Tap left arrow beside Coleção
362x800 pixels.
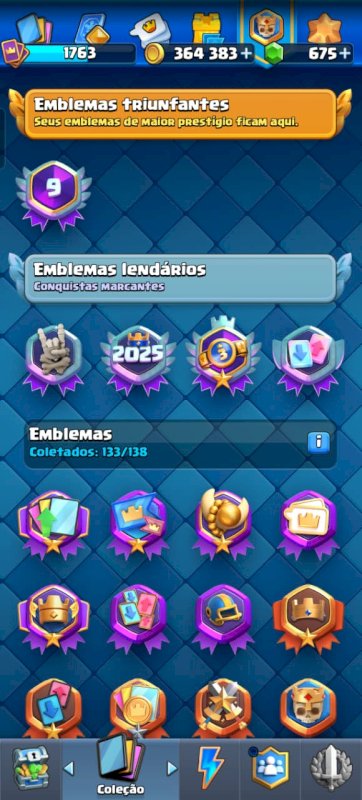(69, 768)
